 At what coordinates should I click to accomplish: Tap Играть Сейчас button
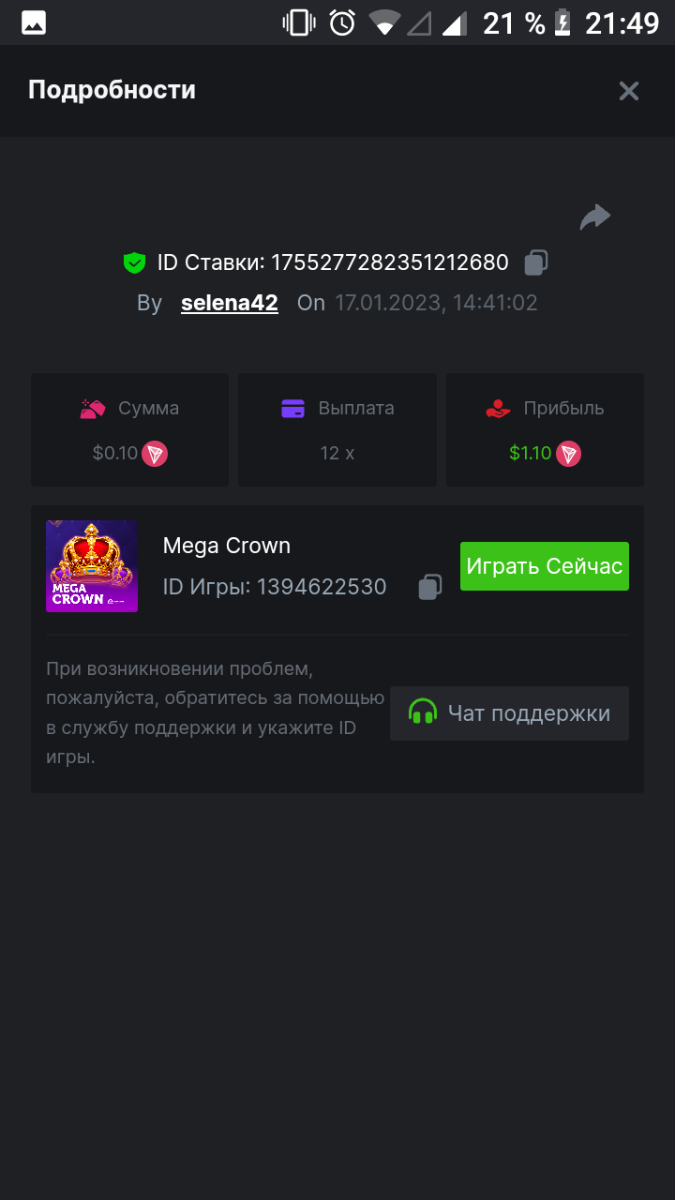click(x=544, y=566)
